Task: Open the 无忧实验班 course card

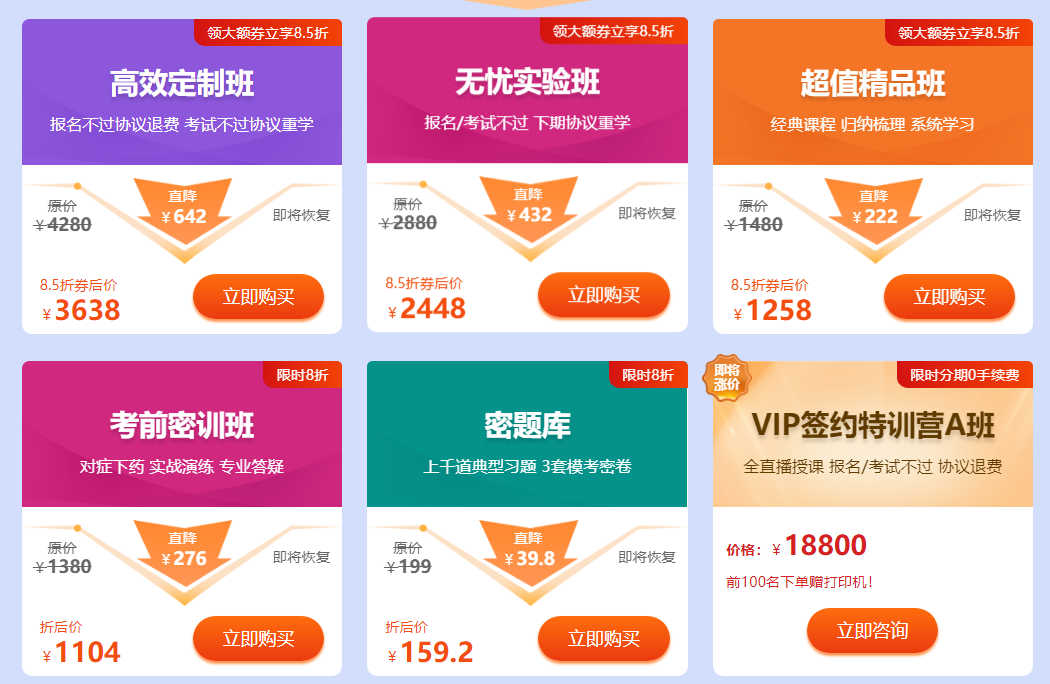Action: point(527,82)
